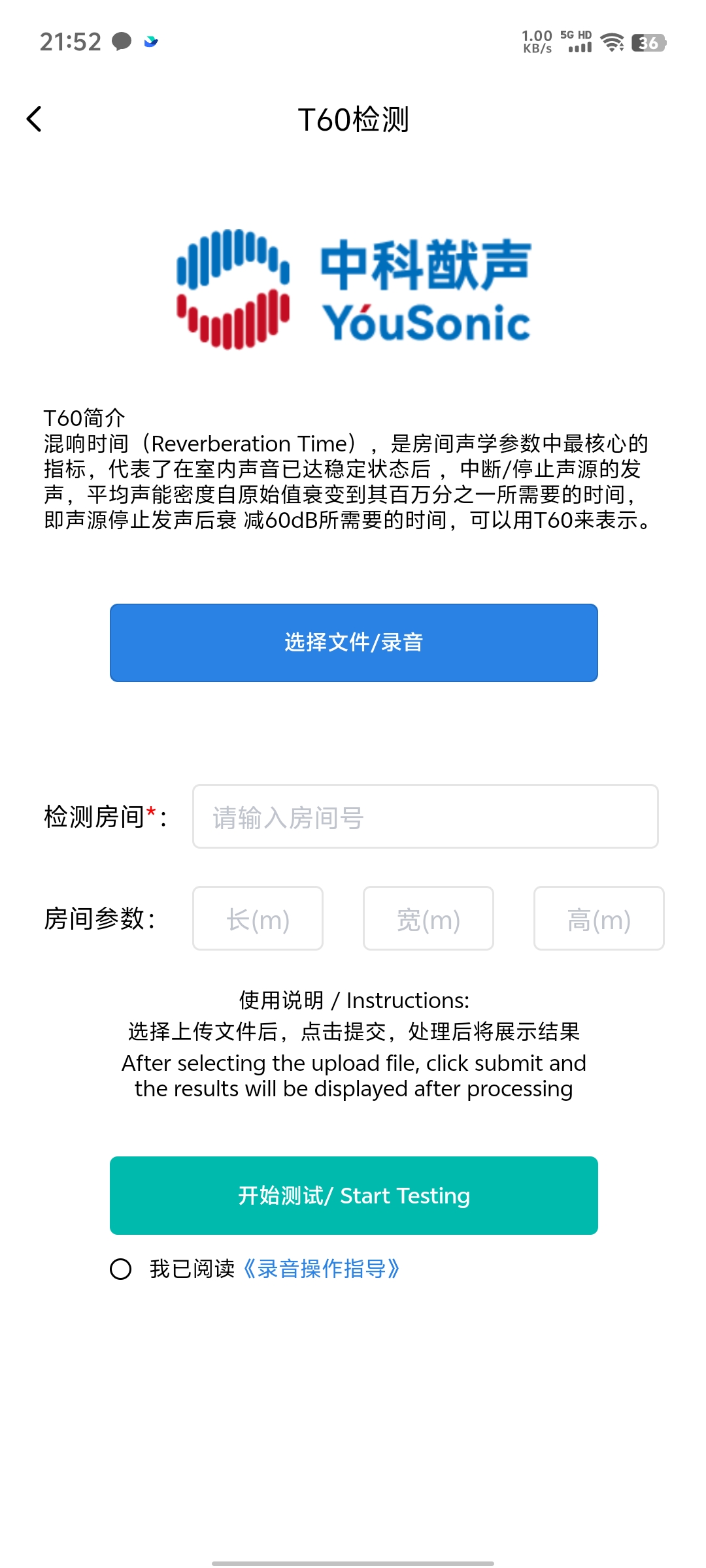Open the 《录音操作指导》 link
This screenshot has width=706, height=1568.
click(321, 1269)
